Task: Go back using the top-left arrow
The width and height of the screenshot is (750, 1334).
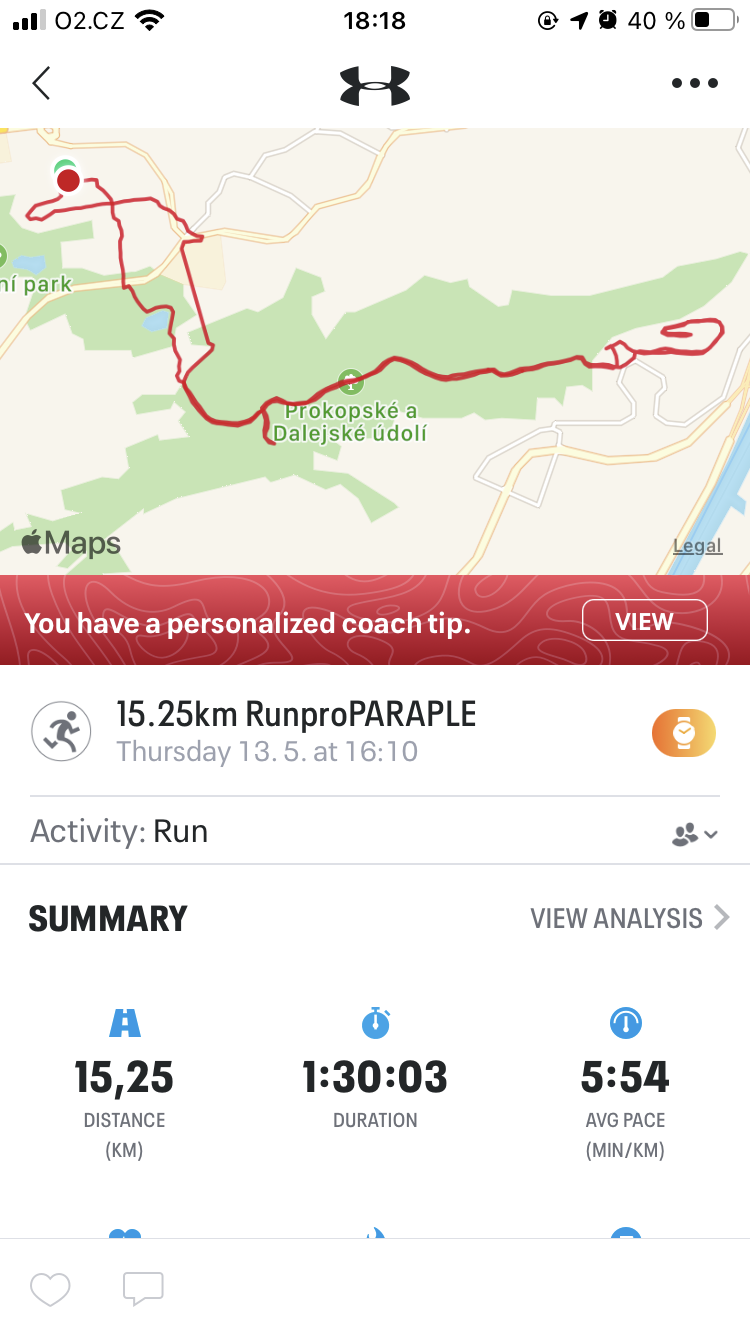Action: click(41, 83)
